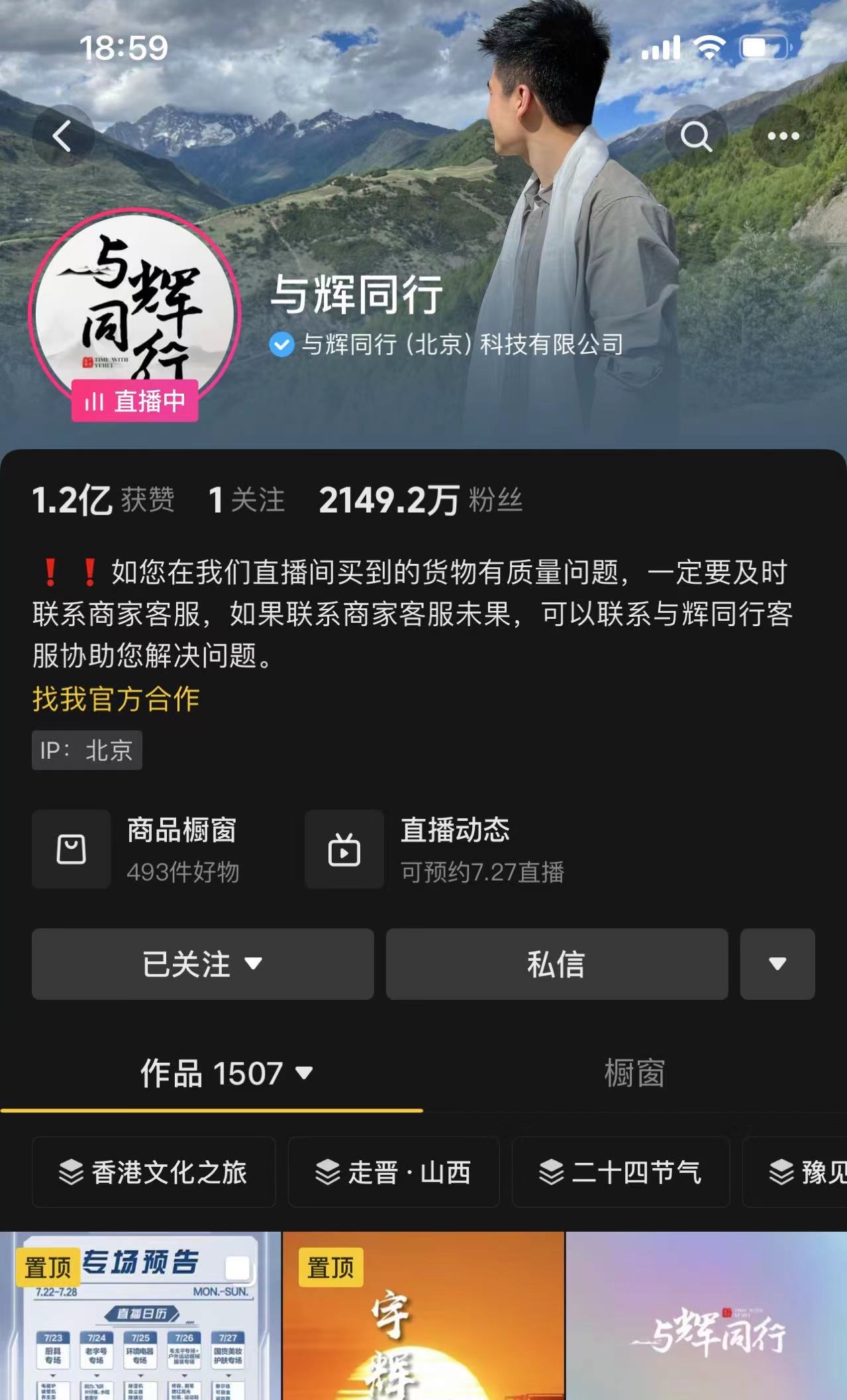Go back using the top-left arrow

(x=62, y=136)
